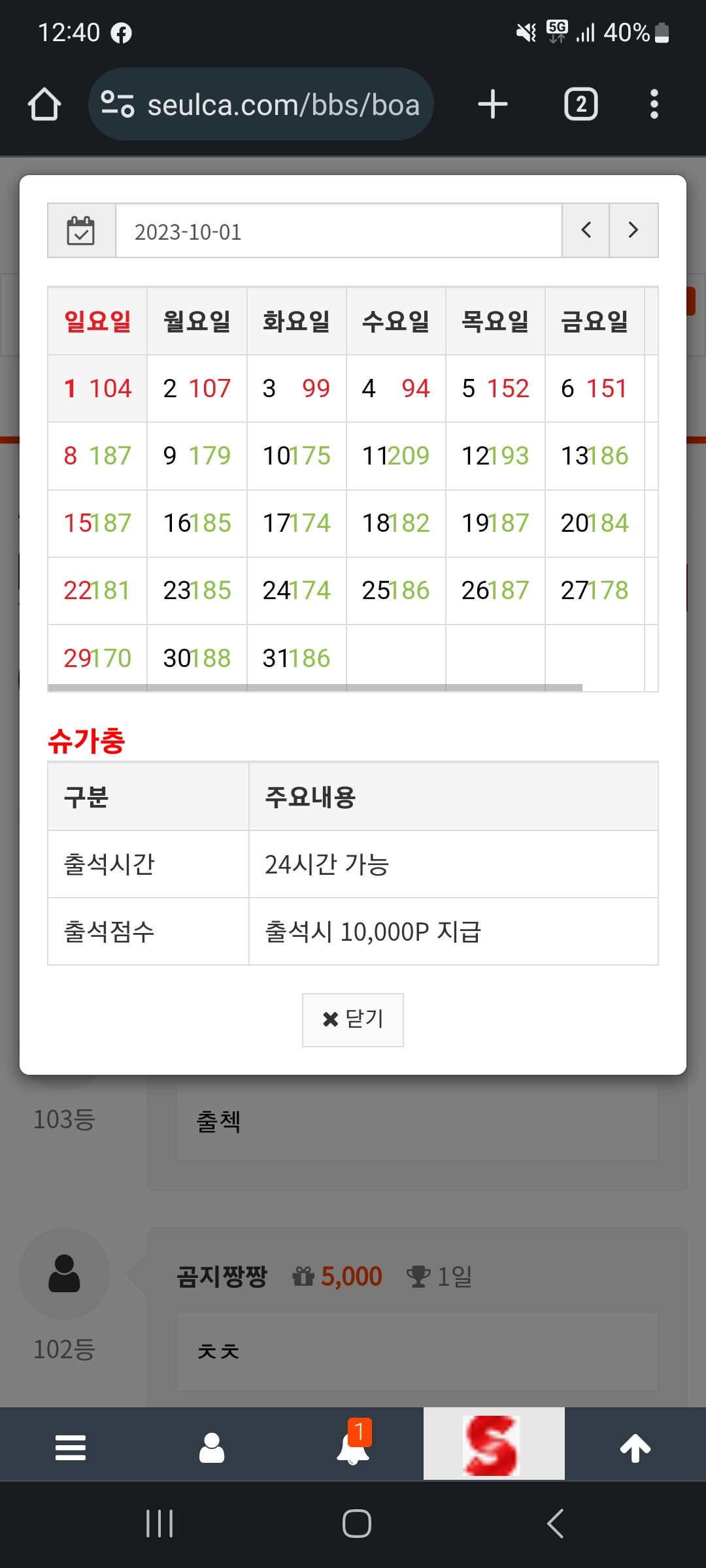Screen dimensions: 706x1568
Task: Tap the calendar icon beside the date
Action: pos(82,231)
